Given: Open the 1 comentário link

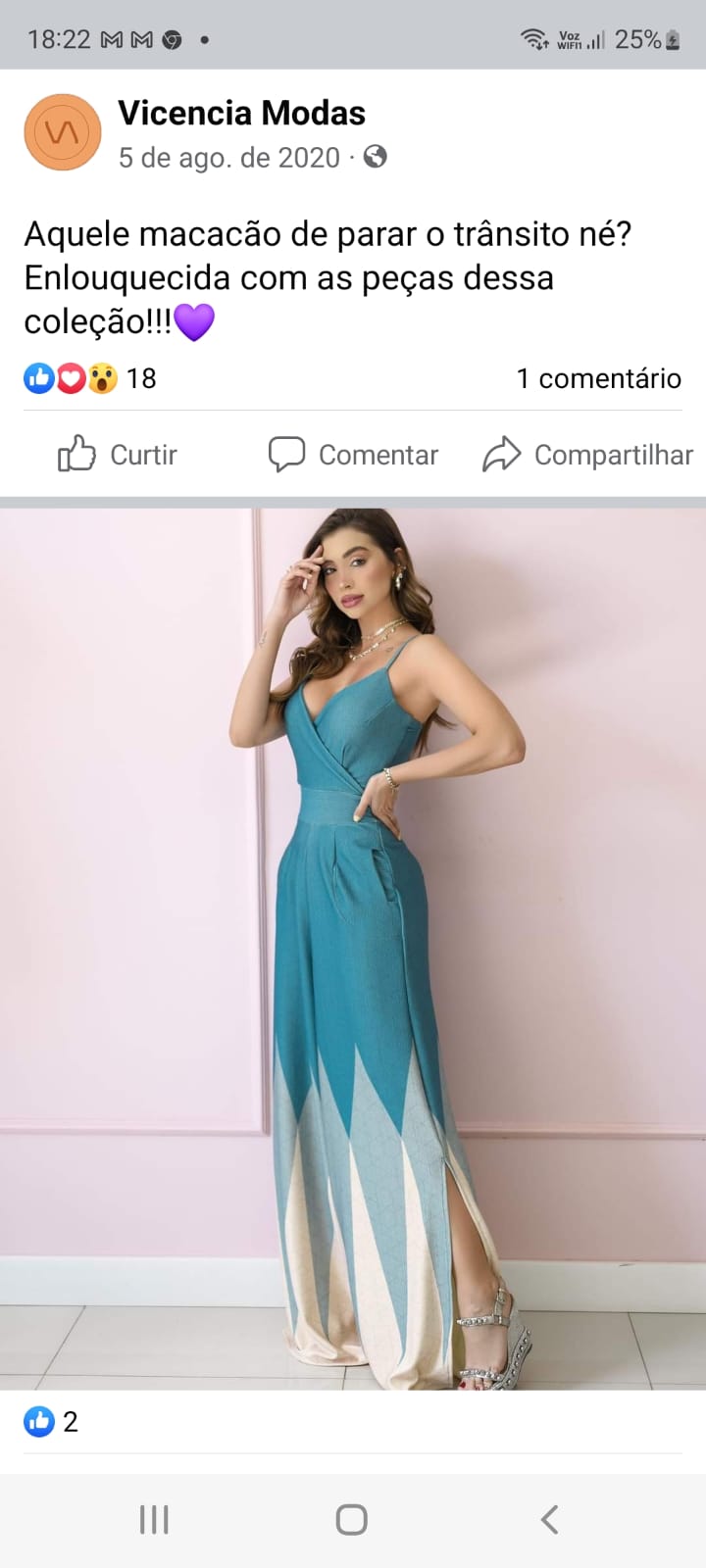Looking at the screenshot, I should (598, 378).
